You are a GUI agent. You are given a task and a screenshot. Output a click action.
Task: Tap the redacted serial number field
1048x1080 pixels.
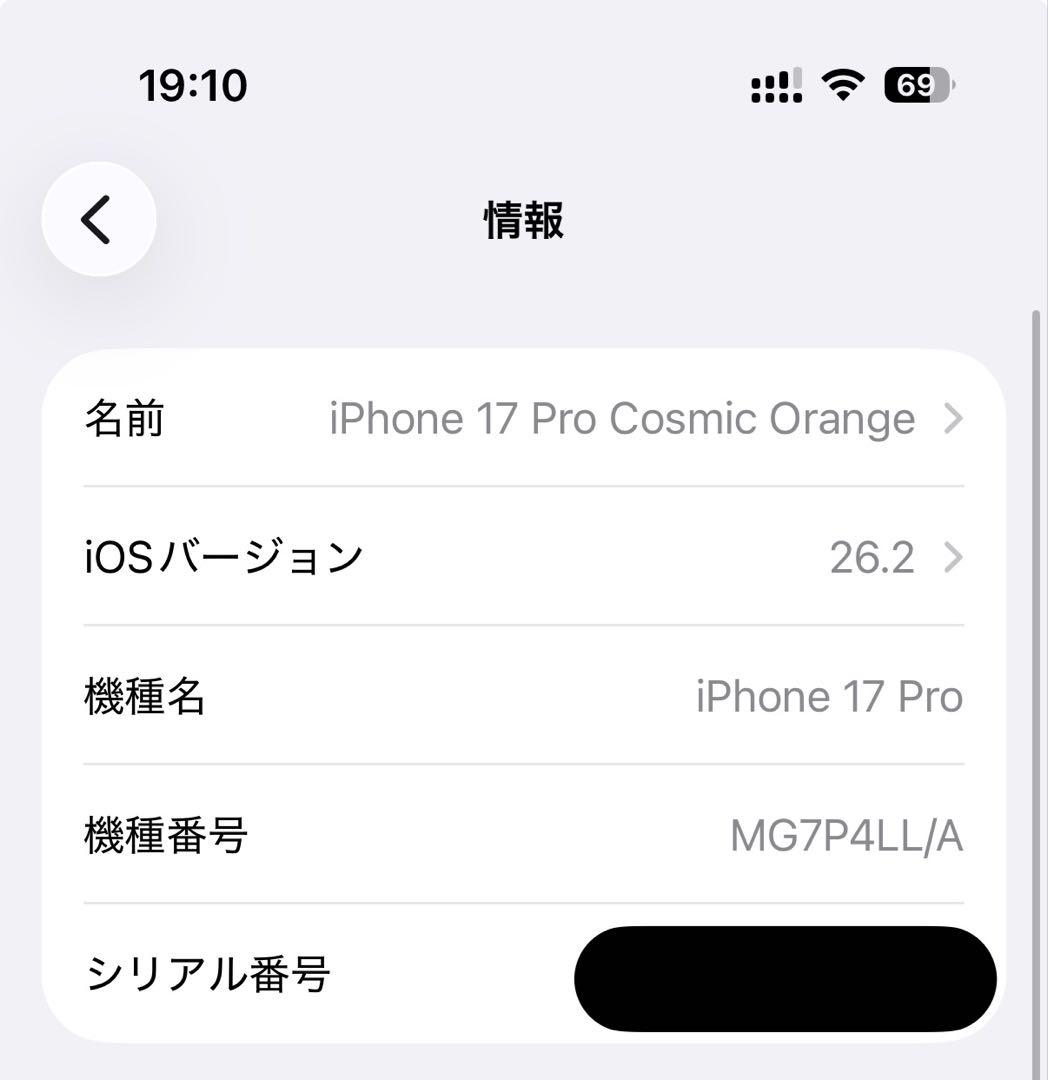(786, 977)
